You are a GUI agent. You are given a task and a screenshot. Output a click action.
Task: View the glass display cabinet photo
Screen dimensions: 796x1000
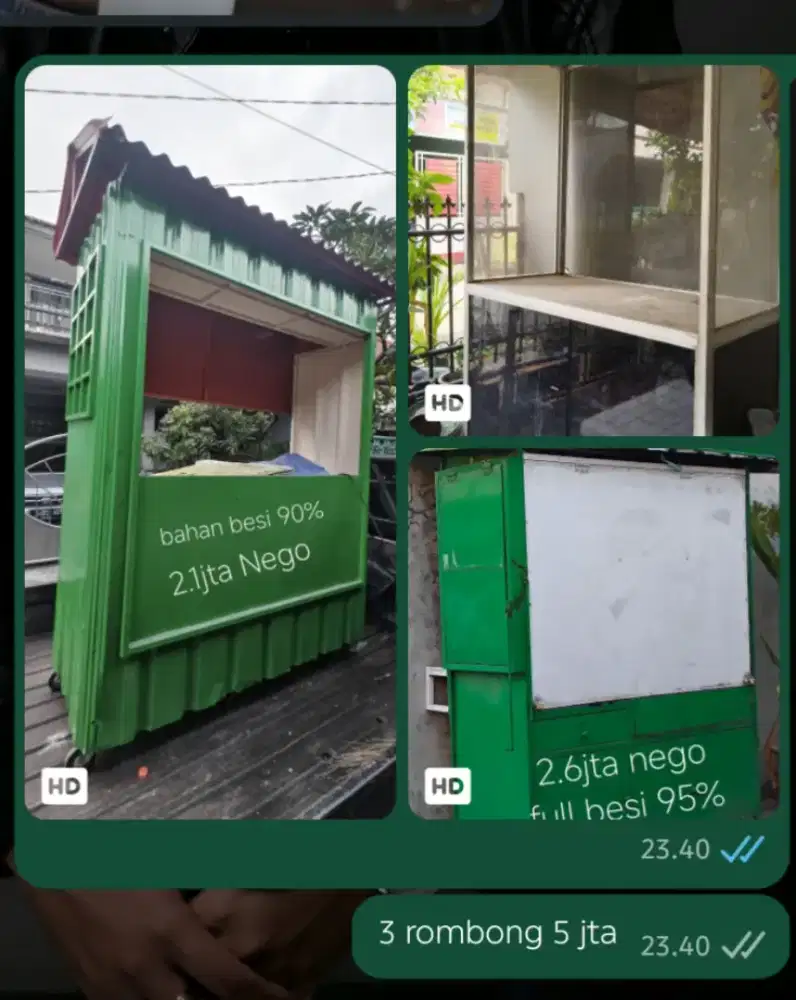click(x=593, y=250)
